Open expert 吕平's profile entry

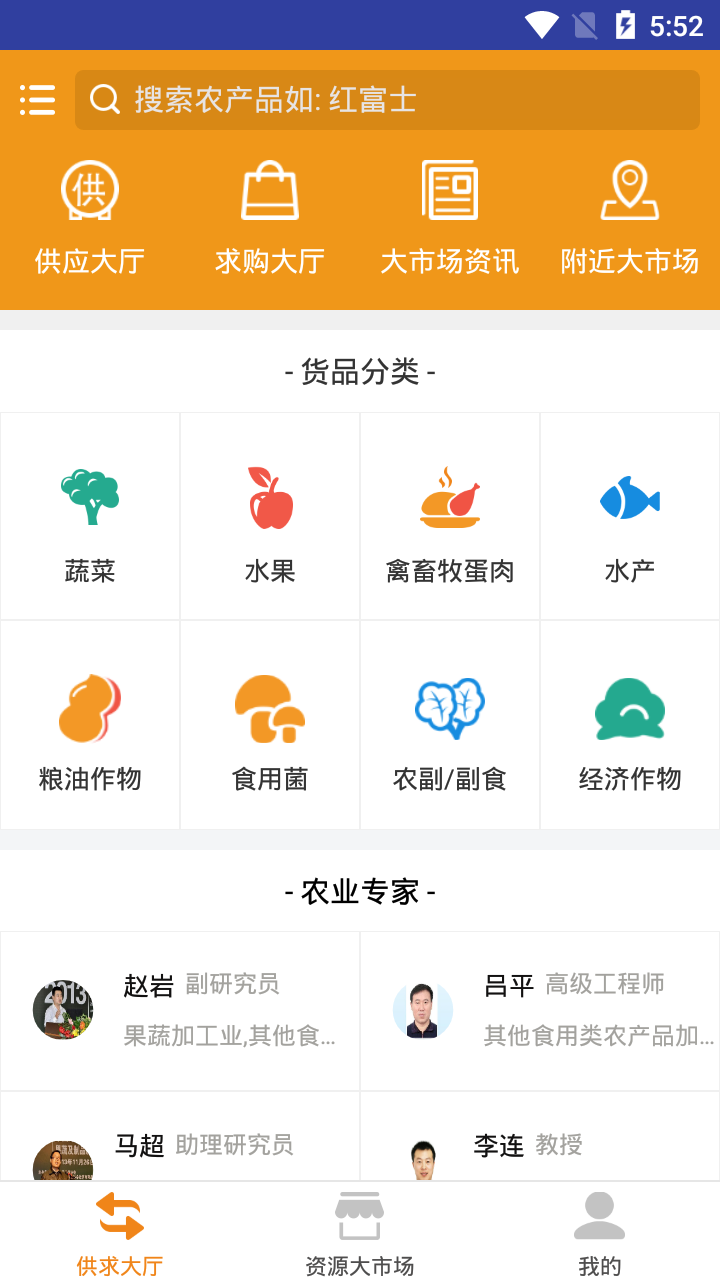pos(540,1010)
